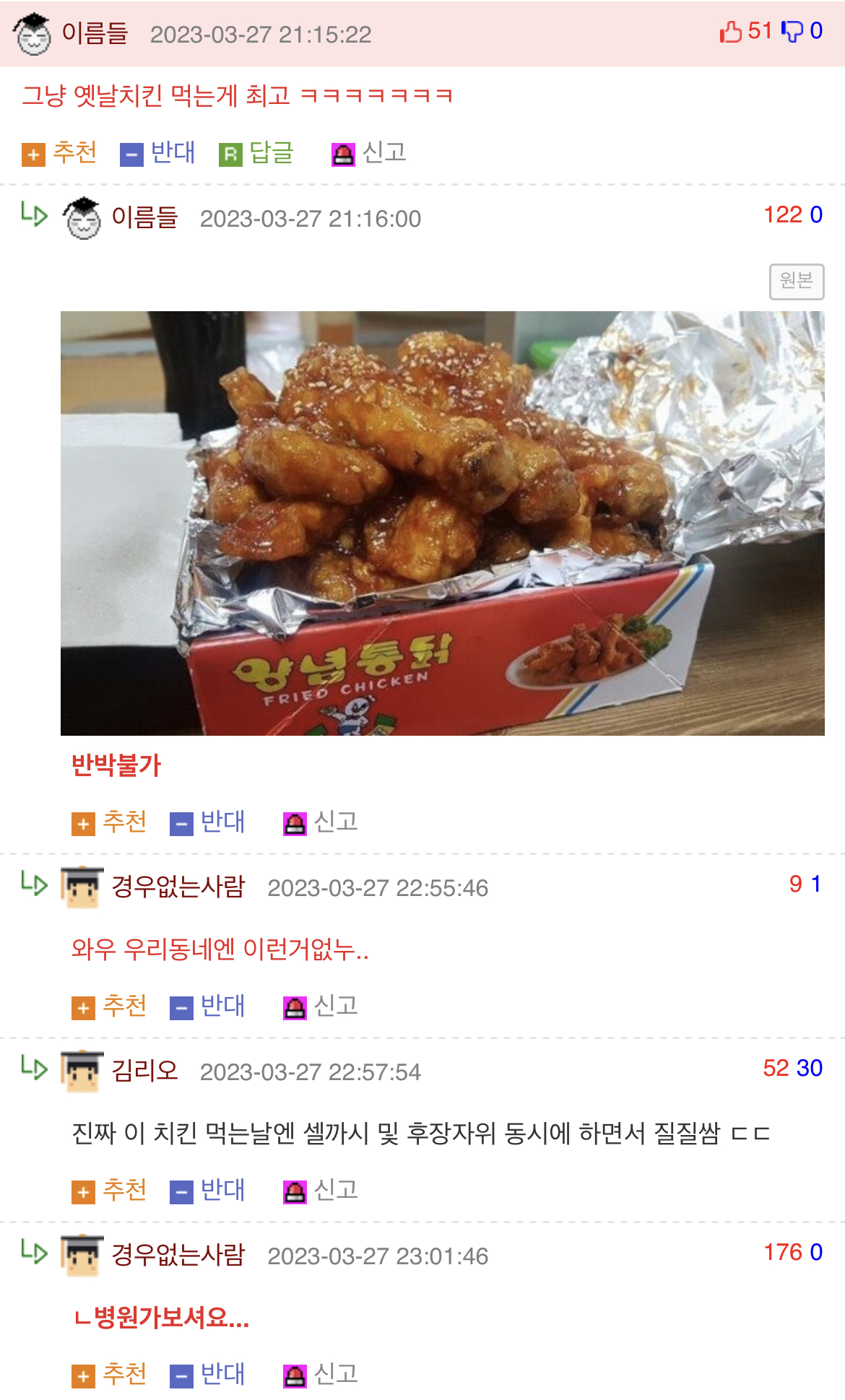Viewport: 845px width, 1400px height.
Task: Report the 병원가보셔요 reply
Action: pos(321,1375)
